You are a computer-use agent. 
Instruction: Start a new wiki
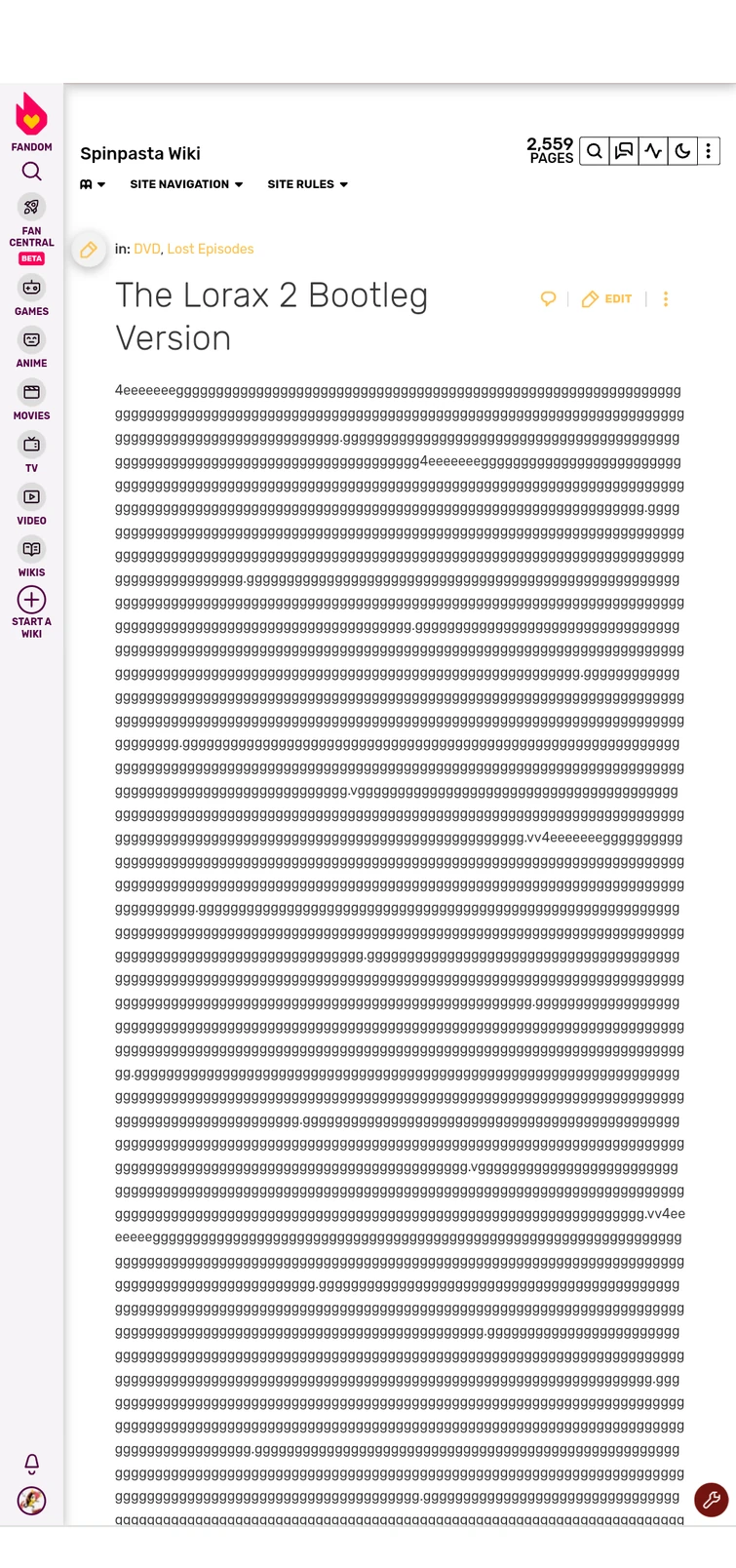point(31,611)
